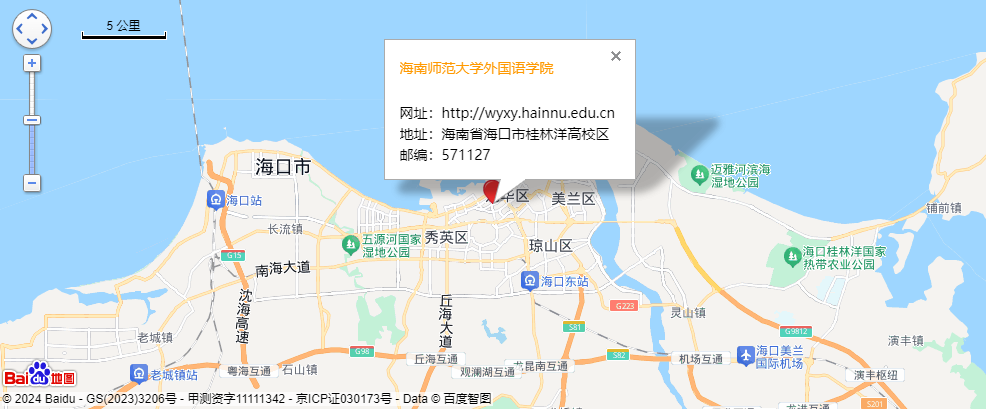Viewport: 986px width, 410px height.
Task: Zoom in with the plus button
Action: pyautogui.click(x=32, y=63)
